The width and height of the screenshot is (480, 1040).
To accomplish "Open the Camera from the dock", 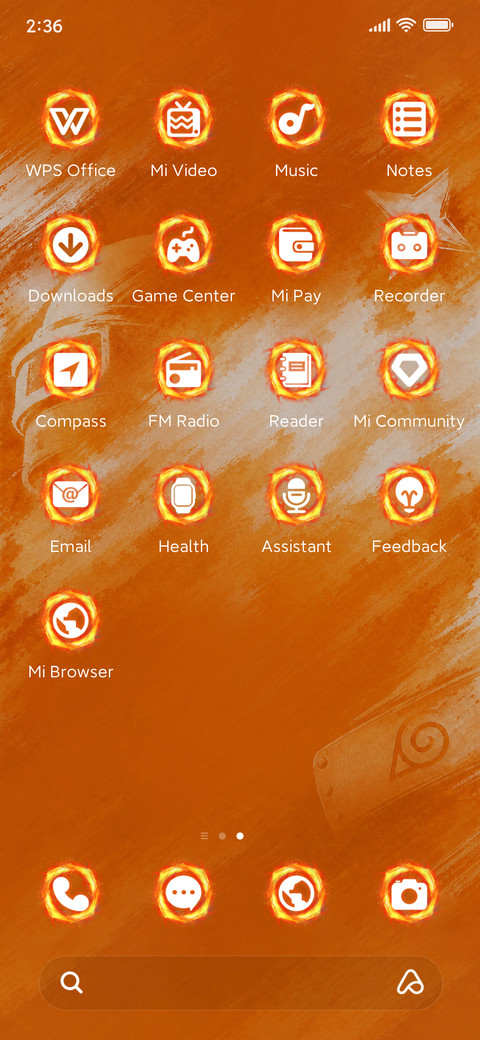I will pos(409,893).
